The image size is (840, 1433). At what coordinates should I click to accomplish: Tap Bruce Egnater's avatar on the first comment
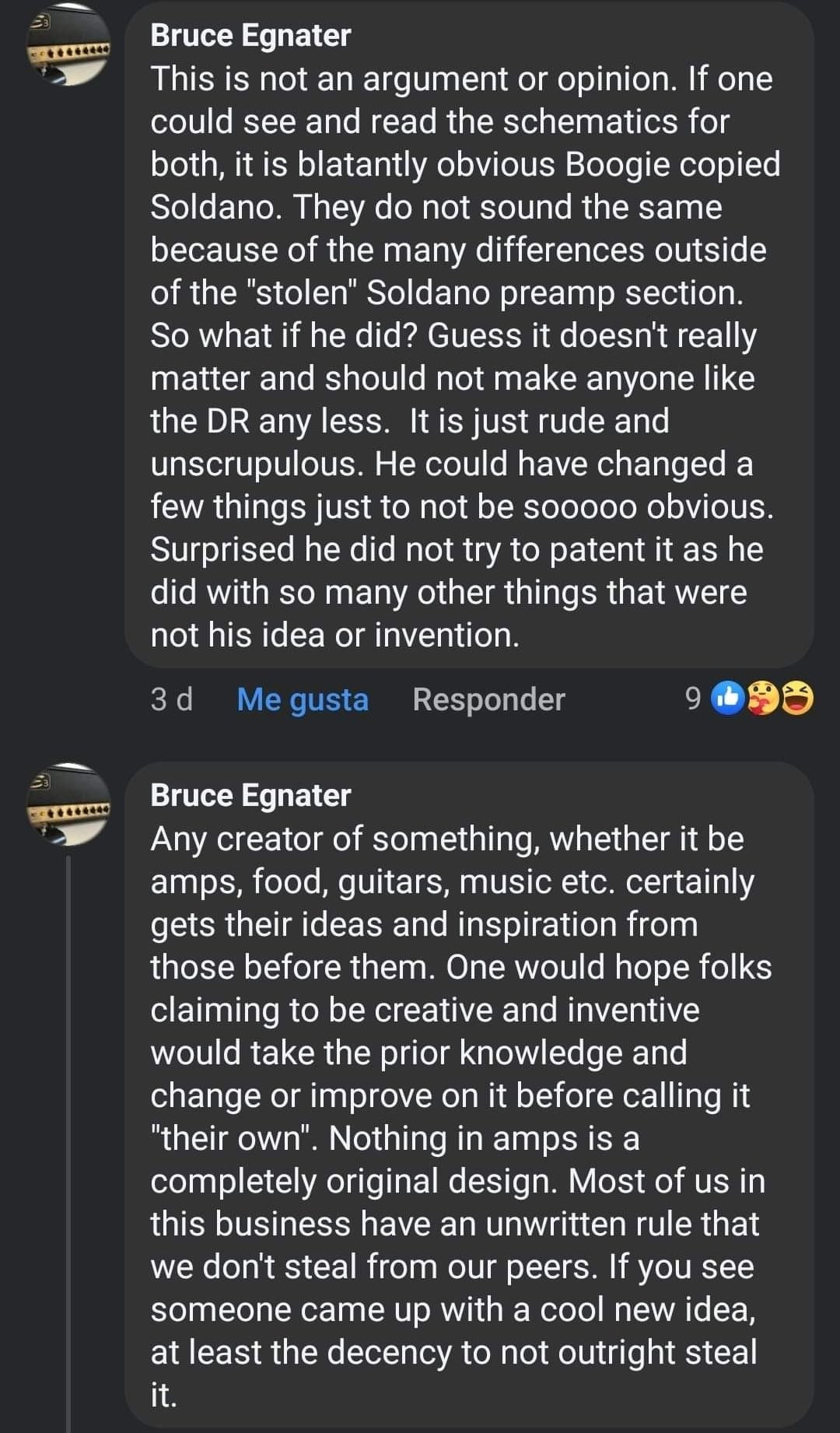(68, 44)
